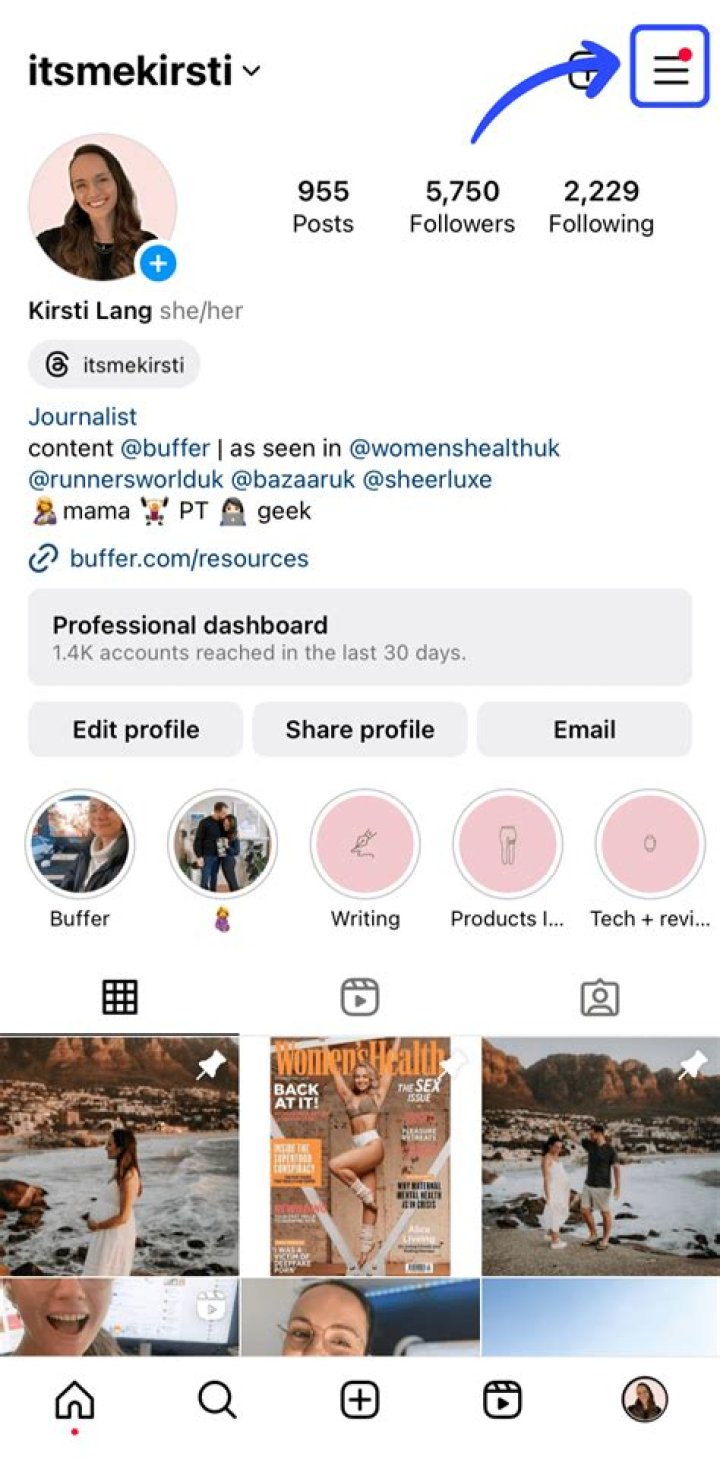
Task: Open the pinned Women's Health cover post
Action: [x=360, y=1155]
